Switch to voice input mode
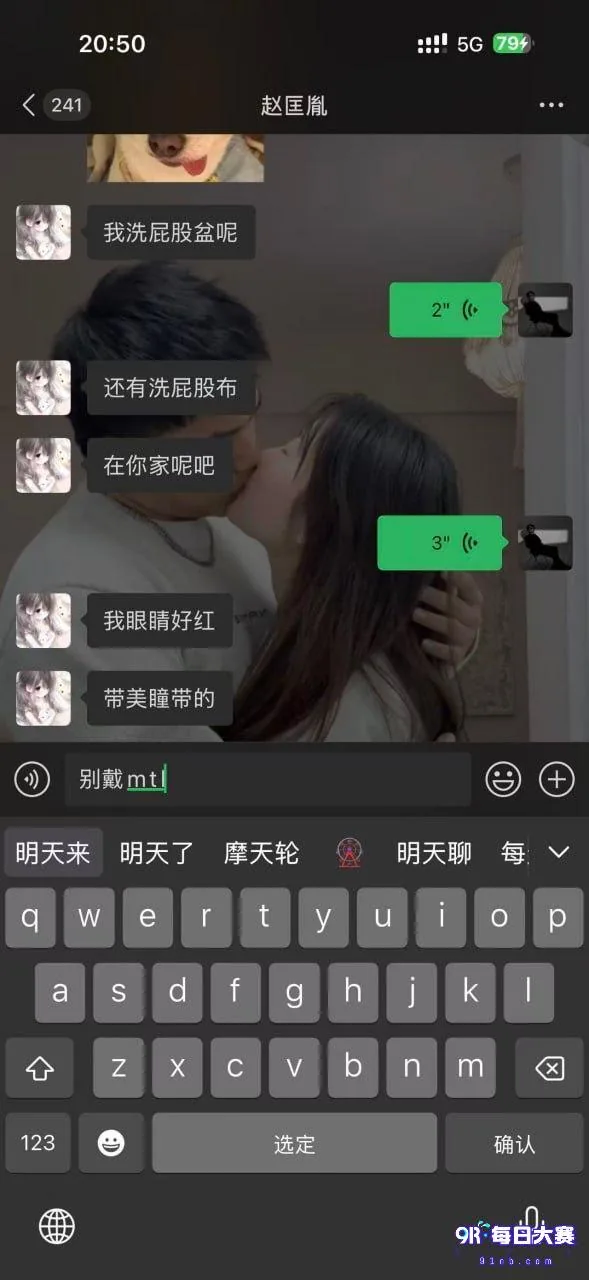Screen dimensions: 589x1280 coord(32,779)
